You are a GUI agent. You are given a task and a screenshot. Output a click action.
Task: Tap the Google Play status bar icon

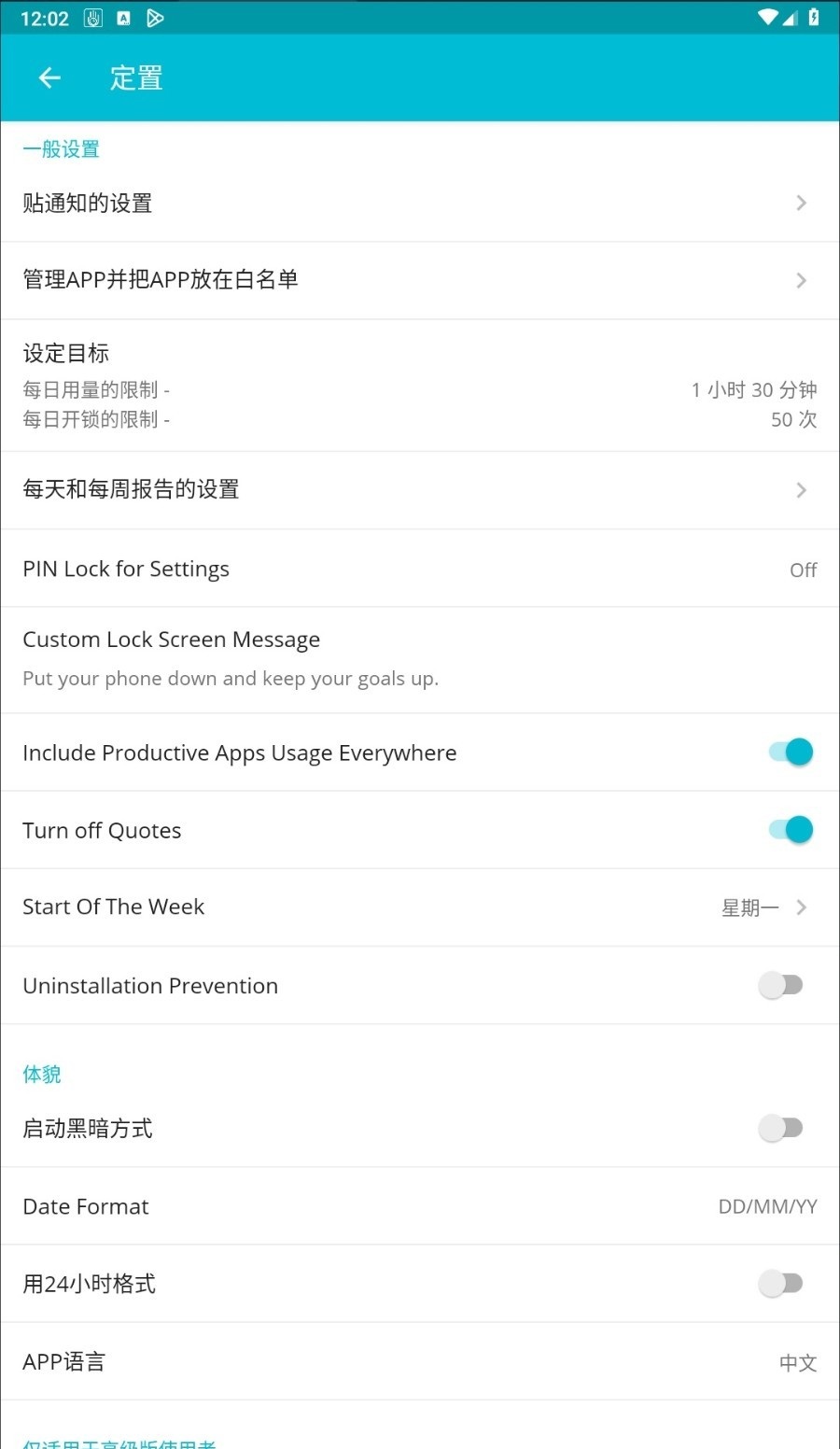coord(155,18)
